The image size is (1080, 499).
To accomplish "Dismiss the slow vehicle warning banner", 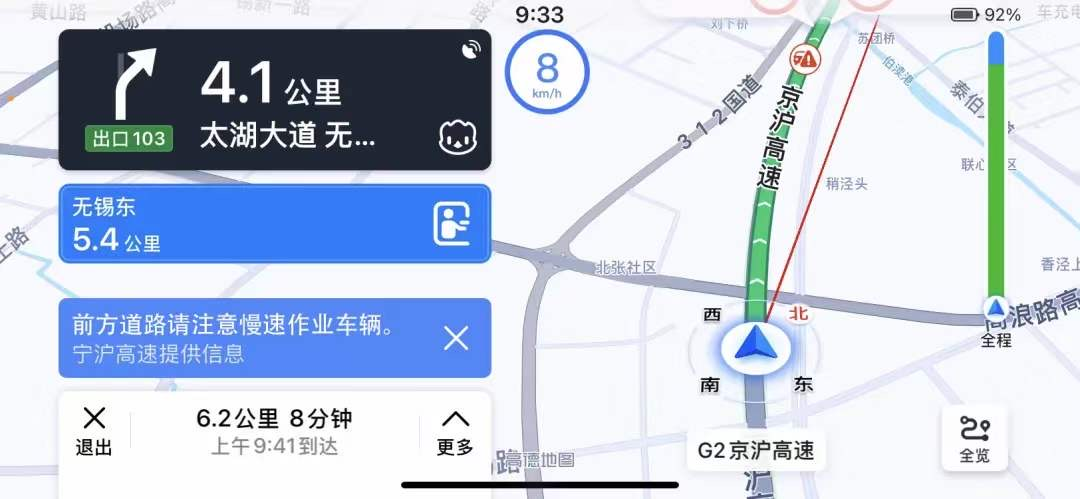I will click(x=456, y=338).
